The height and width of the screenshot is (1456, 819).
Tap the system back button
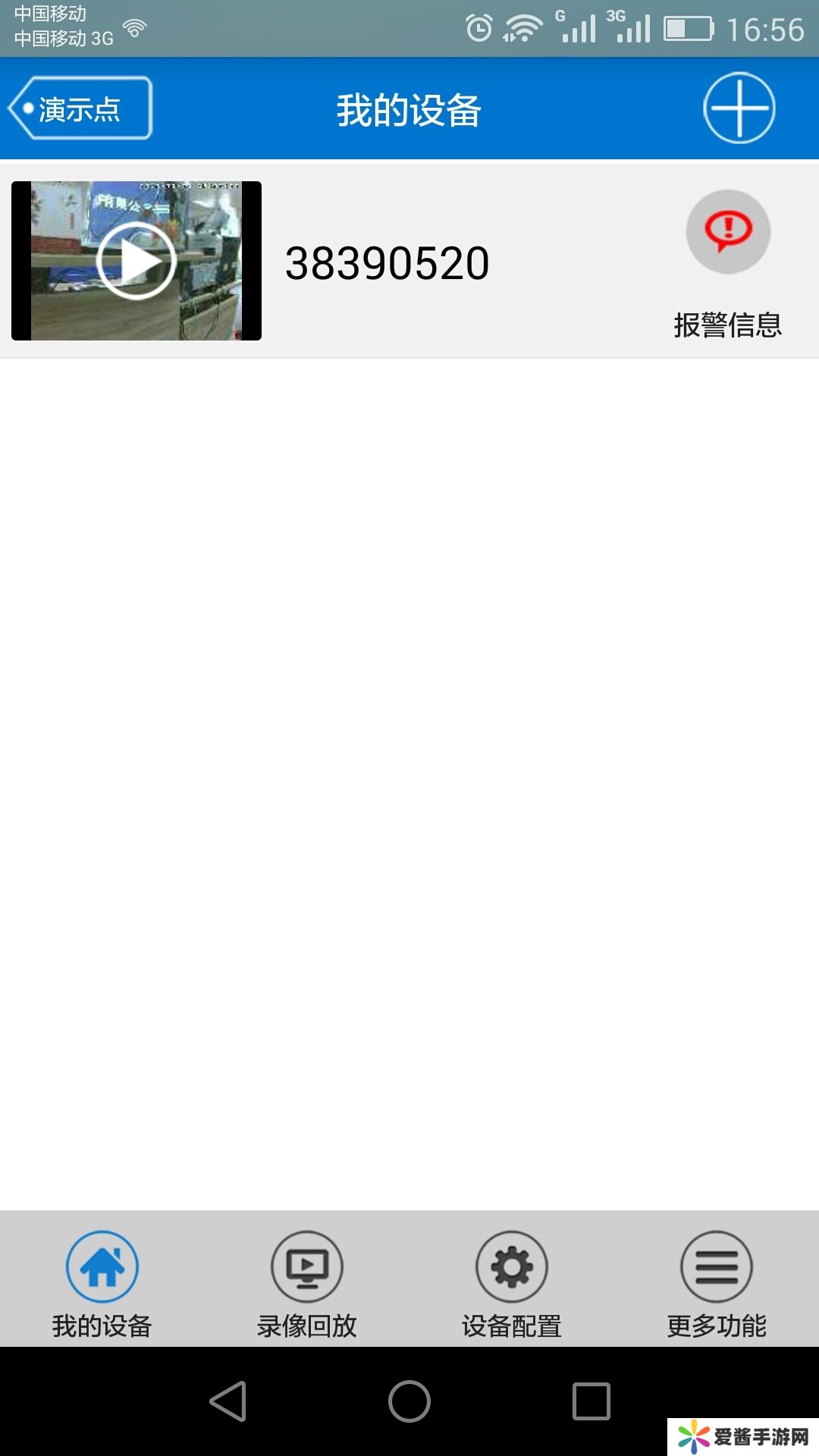point(227,1401)
